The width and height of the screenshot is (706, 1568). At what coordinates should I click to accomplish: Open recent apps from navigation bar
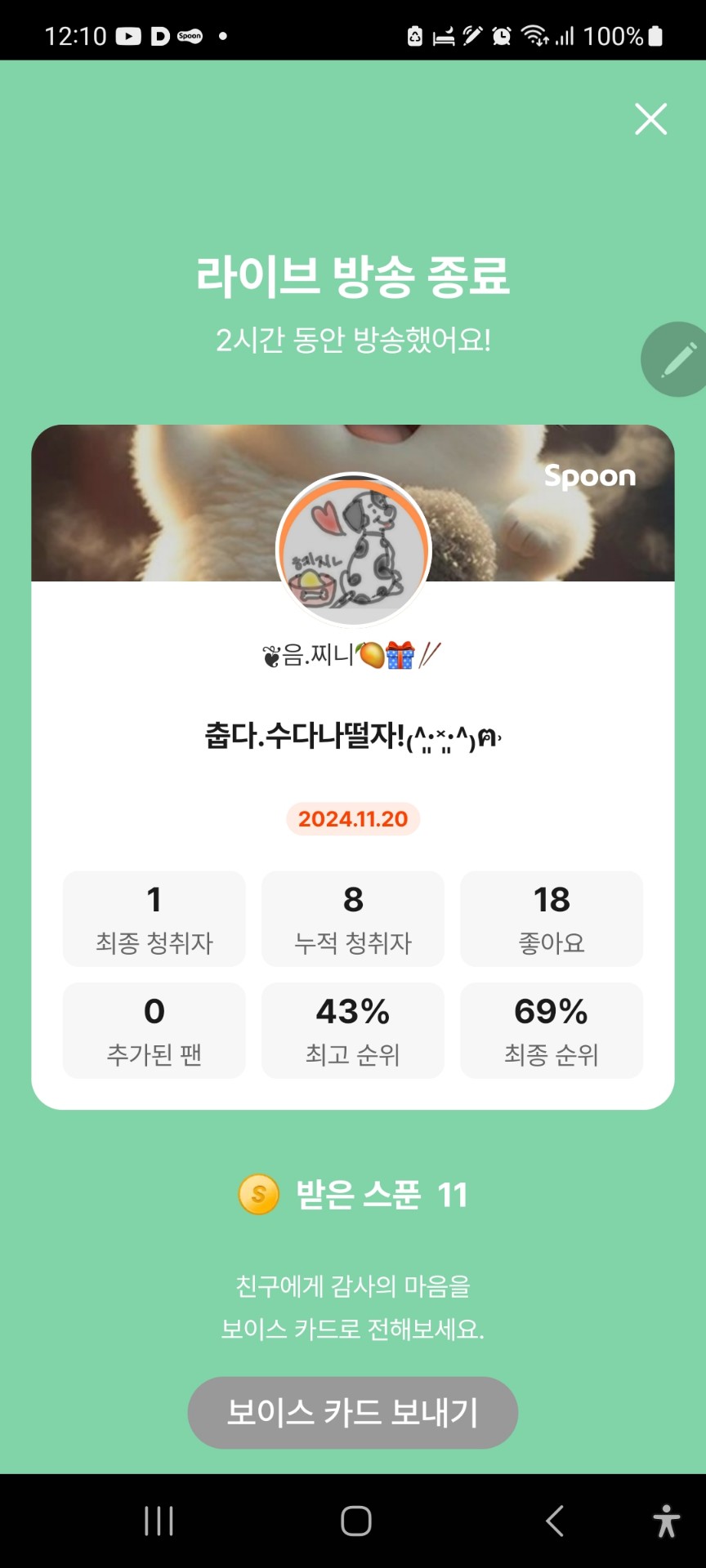click(x=159, y=1521)
